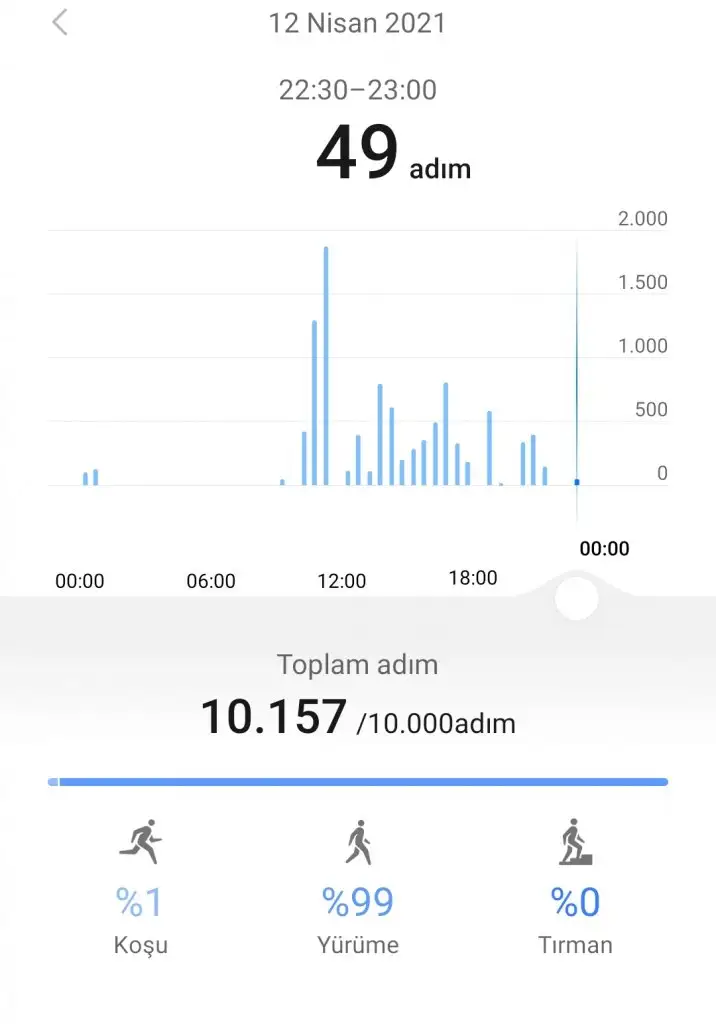Screen dimensions: 716x1024
Task: Tap the round time selector handle
Action: [576, 598]
